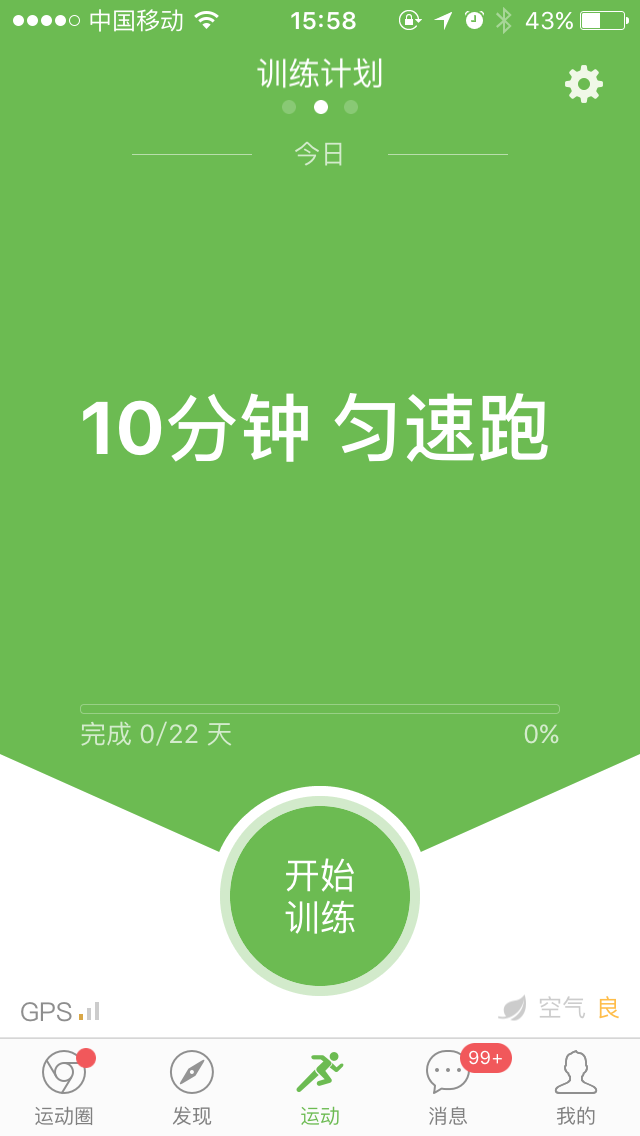The height and width of the screenshot is (1136, 640).
Task: Tap the first page indicator dot
Action: [x=289, y=107]
